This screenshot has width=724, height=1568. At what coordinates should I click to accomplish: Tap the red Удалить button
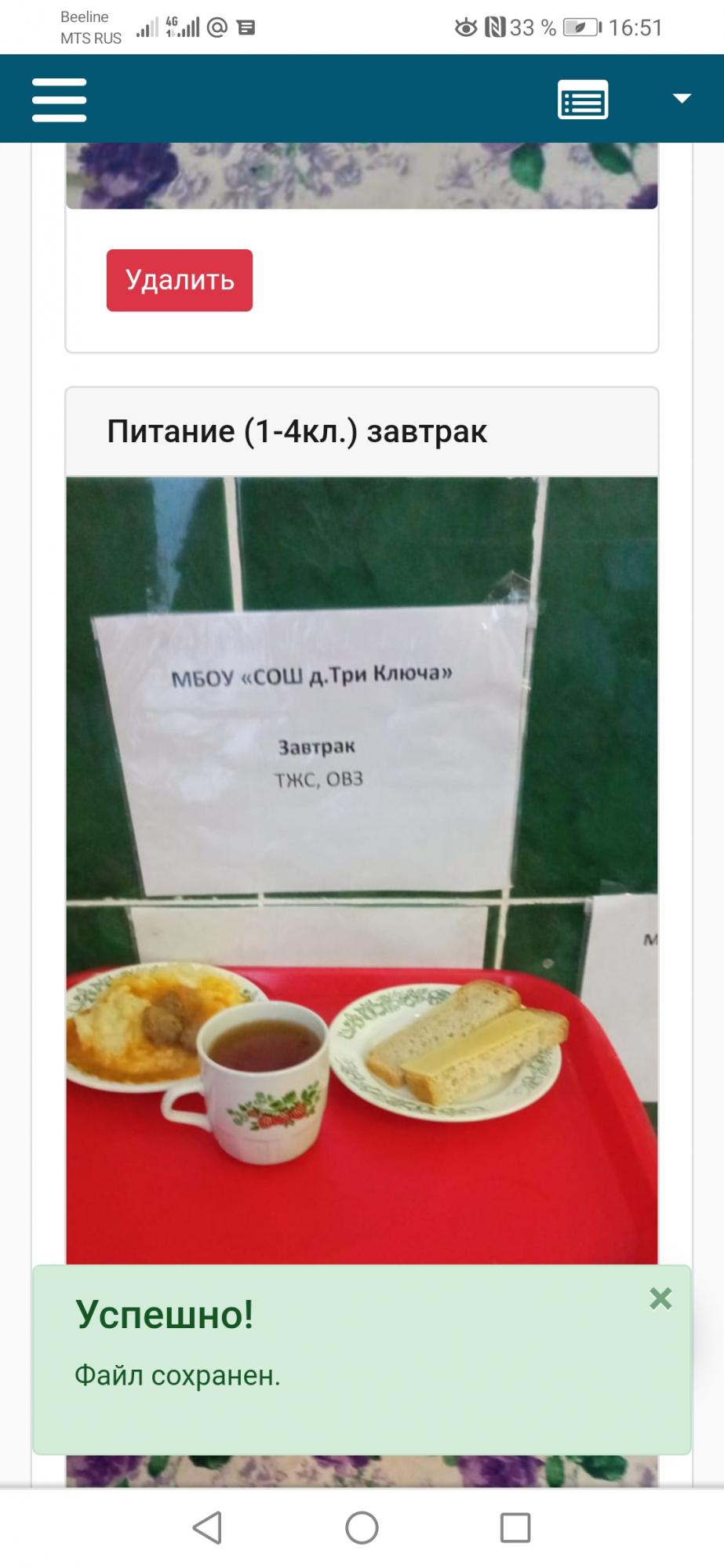click(180, 280)
